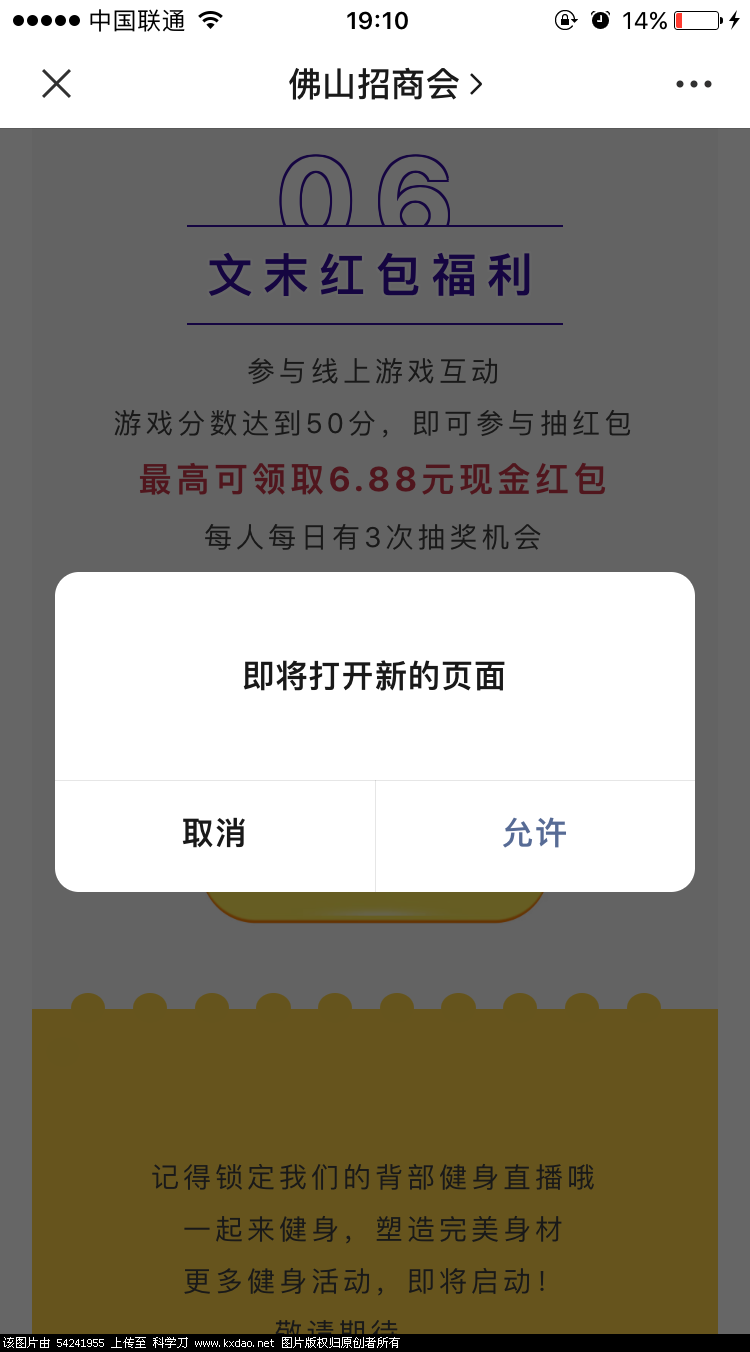Tap the X icon to close the article
The image size is (750, 1352).
[x=57, y=84]
